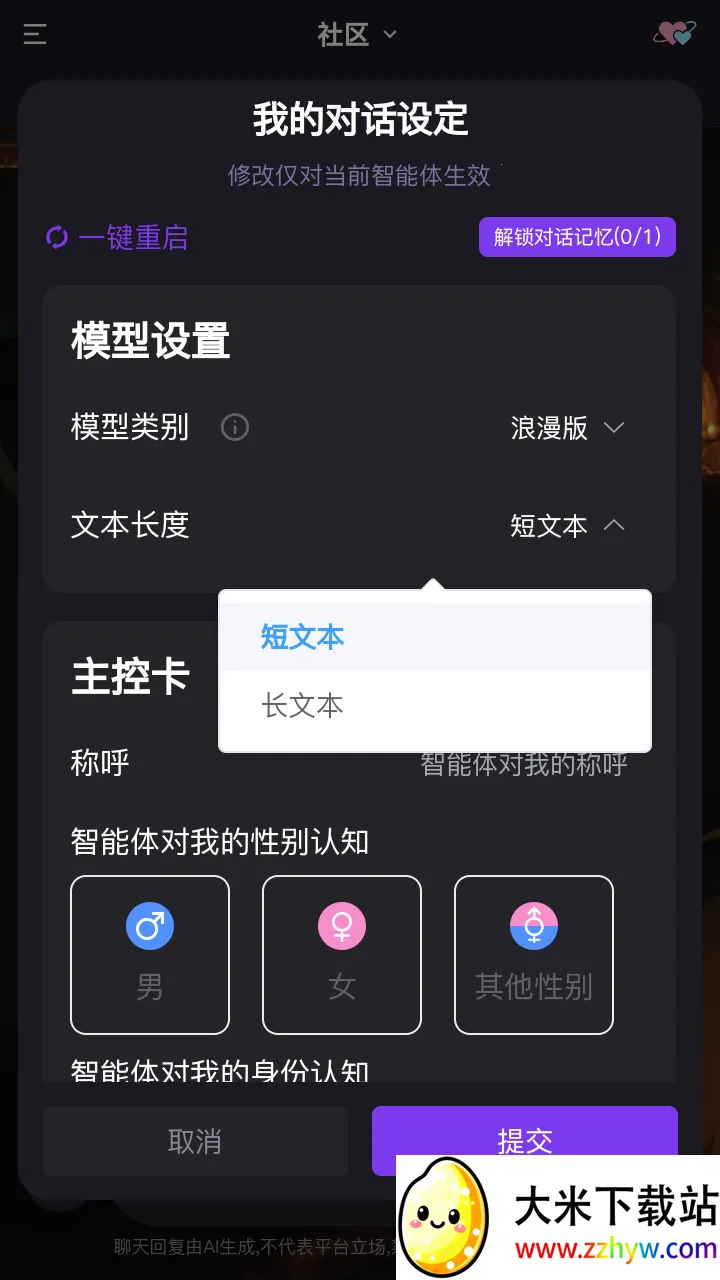Collapse the 文本长度 dropdown
This screenshot has height=1280, width=720.
click(567, 527)
